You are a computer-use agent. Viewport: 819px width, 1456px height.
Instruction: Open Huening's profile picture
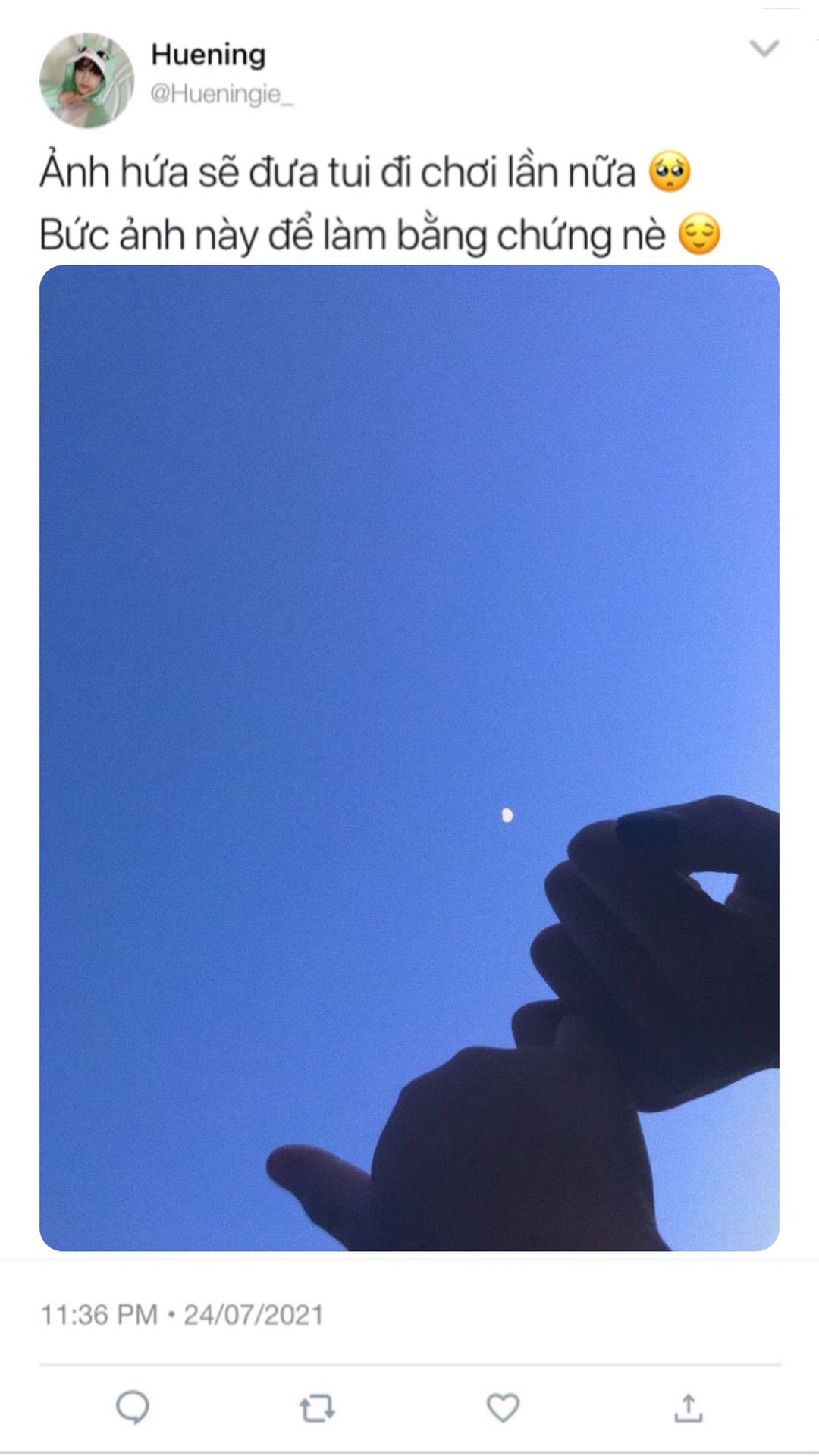pyautogui.click(x=86, y=80)
